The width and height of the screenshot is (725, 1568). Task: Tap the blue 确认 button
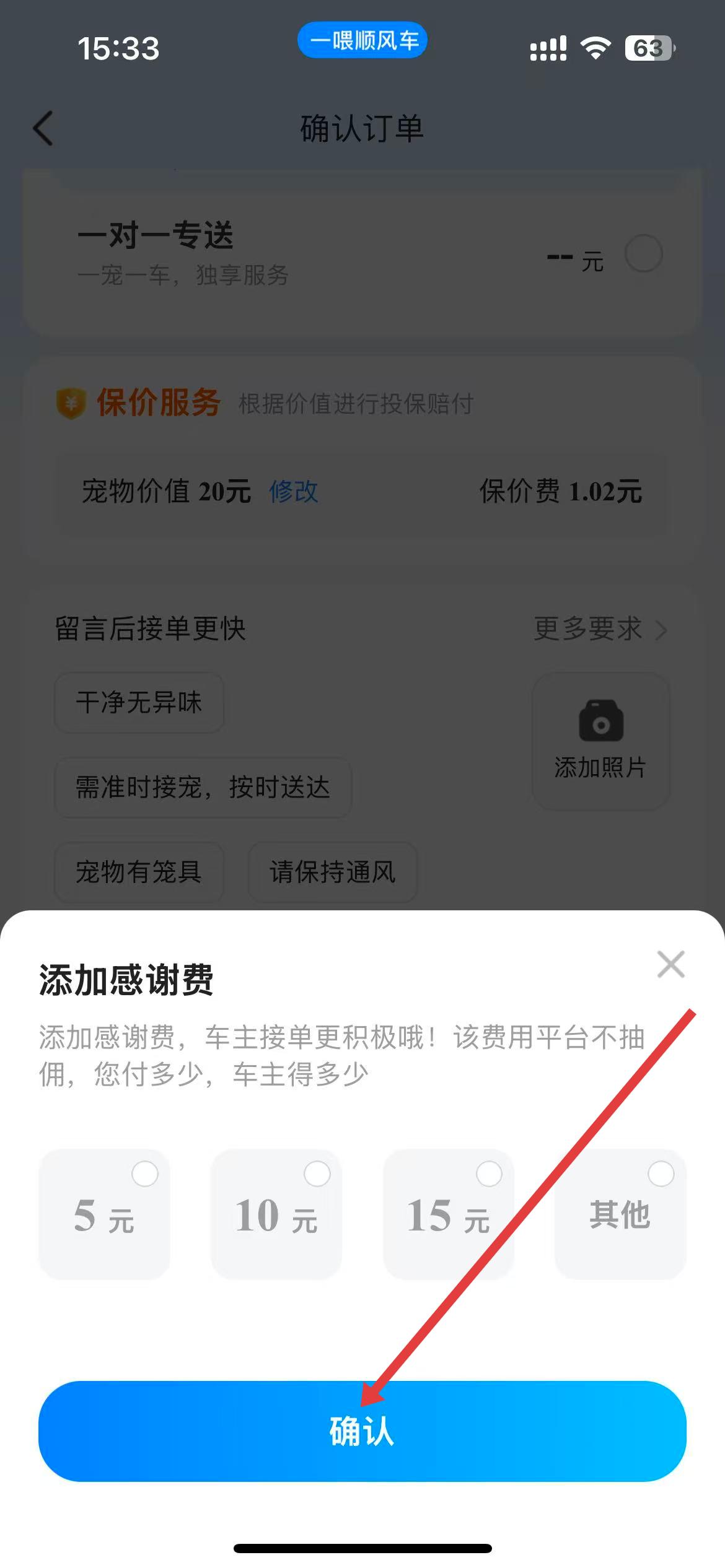(x=362, y=1431)
